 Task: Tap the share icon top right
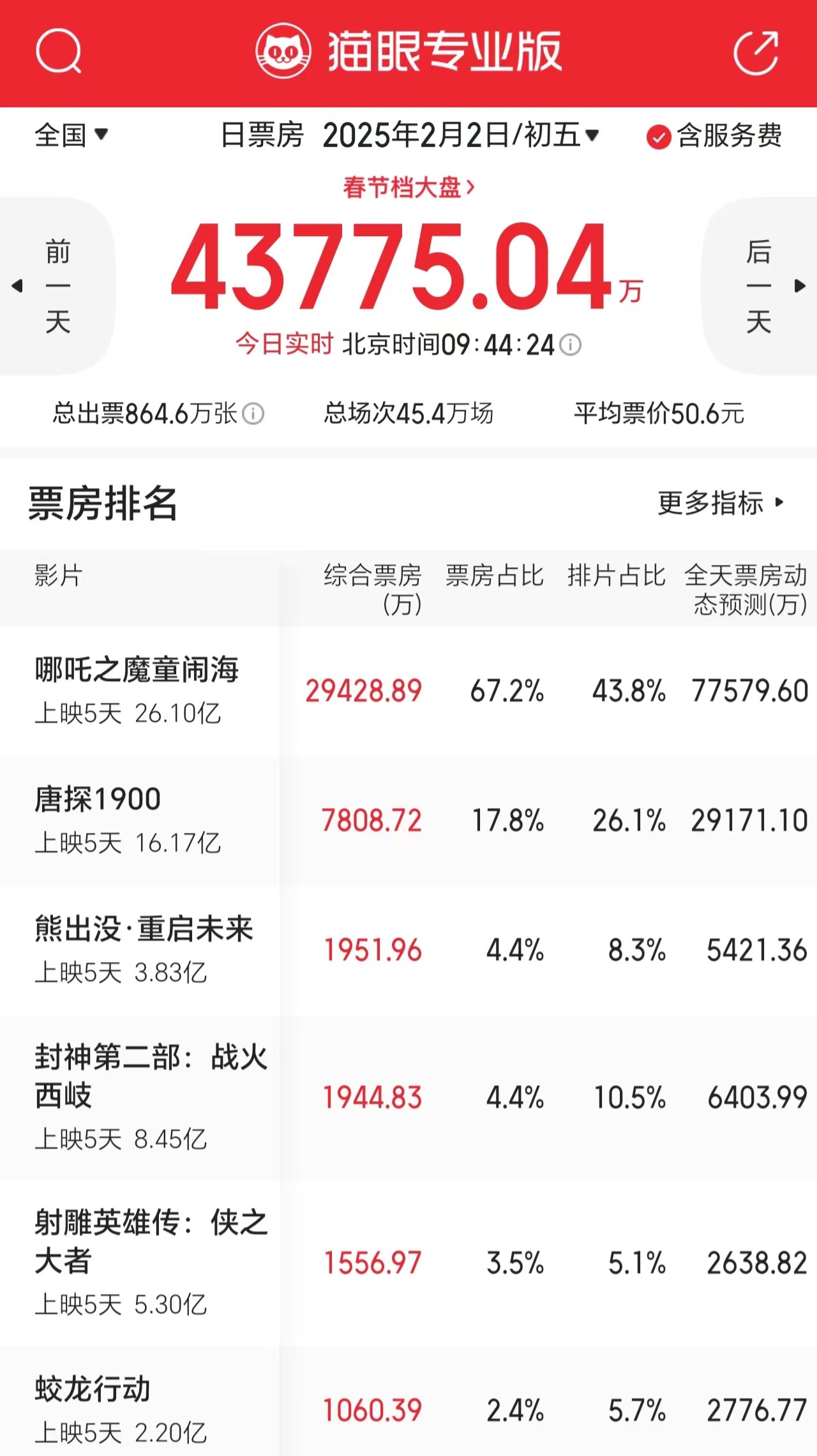(x=756, y=53)
